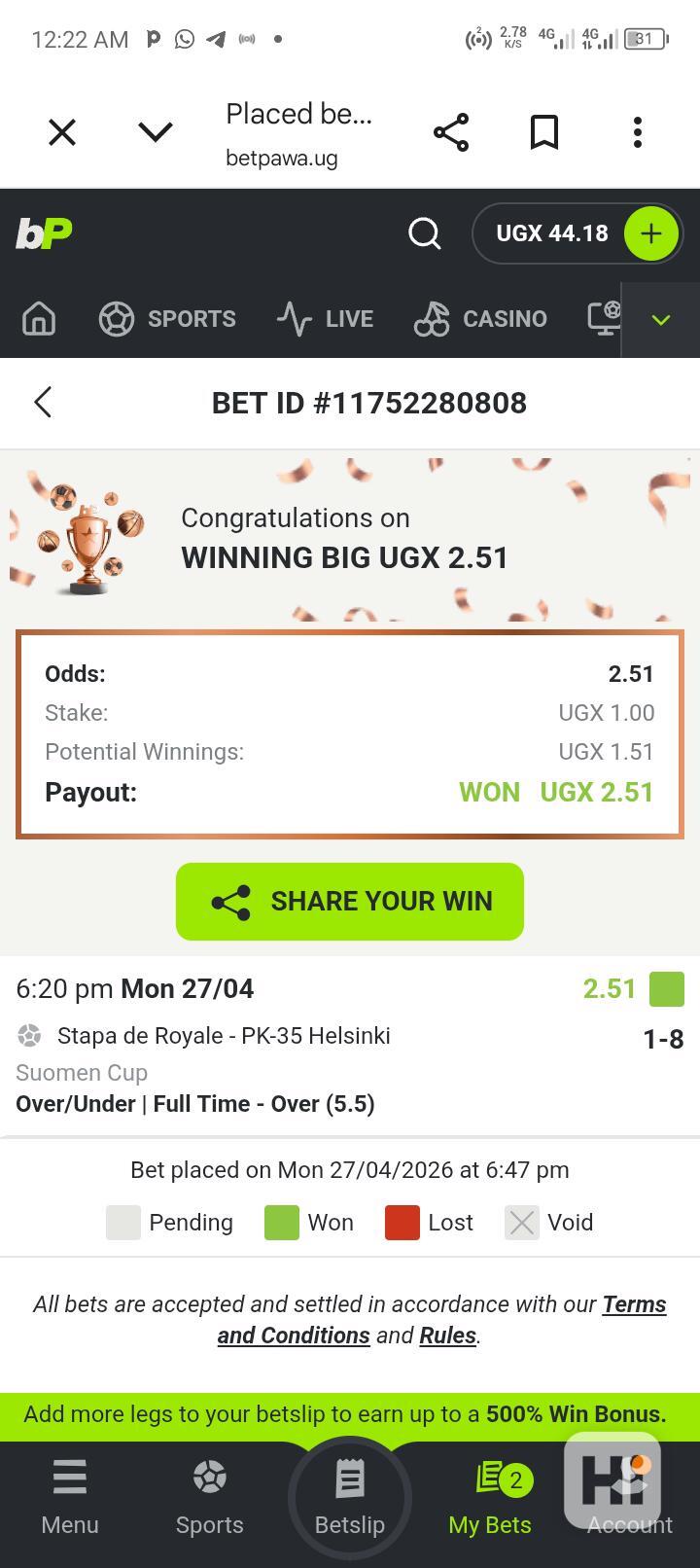Expand the top navigation chevron
The width and height of the screenshot is (700, 1568).
661,320
